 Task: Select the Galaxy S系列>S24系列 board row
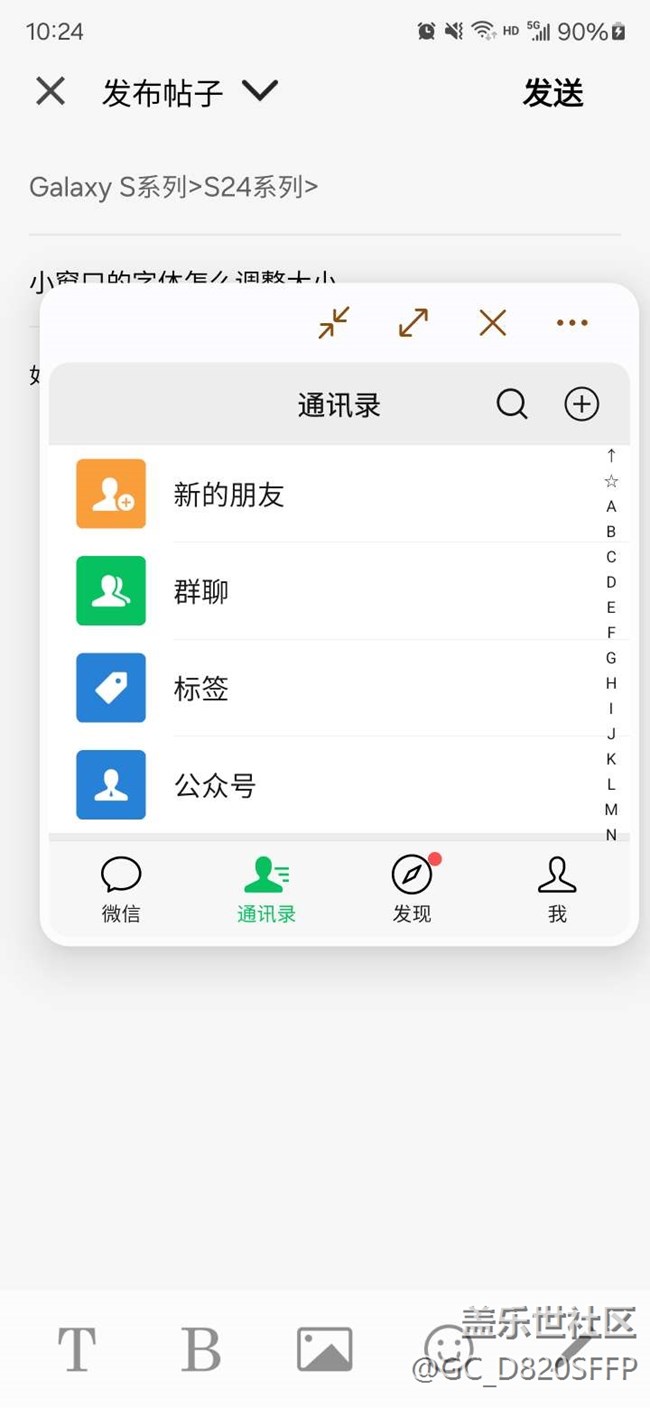[x=324, y=187]
